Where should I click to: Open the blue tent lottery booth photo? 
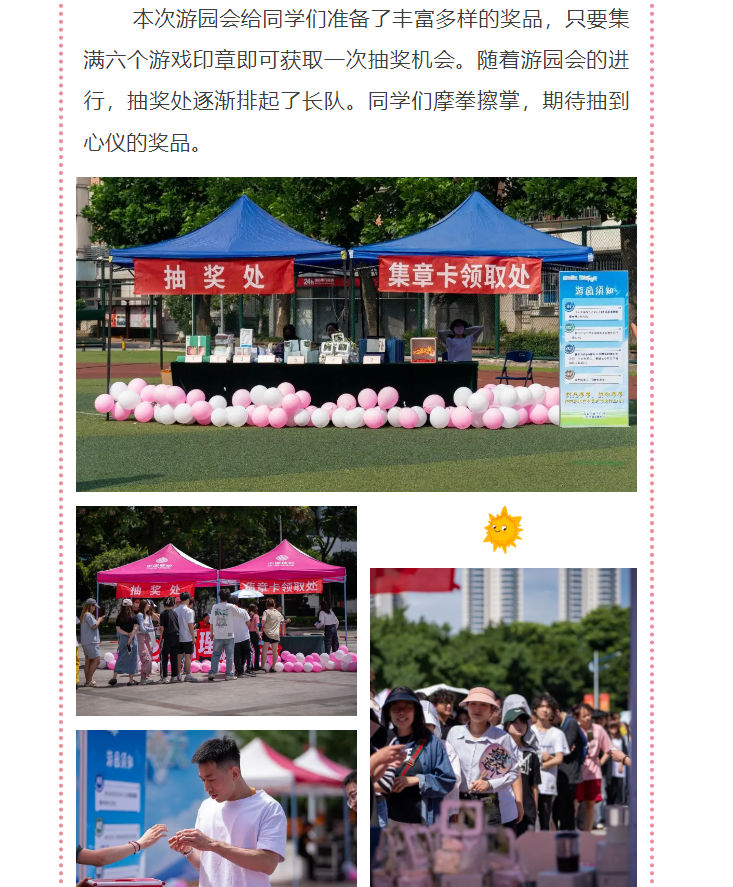point(356,334)
